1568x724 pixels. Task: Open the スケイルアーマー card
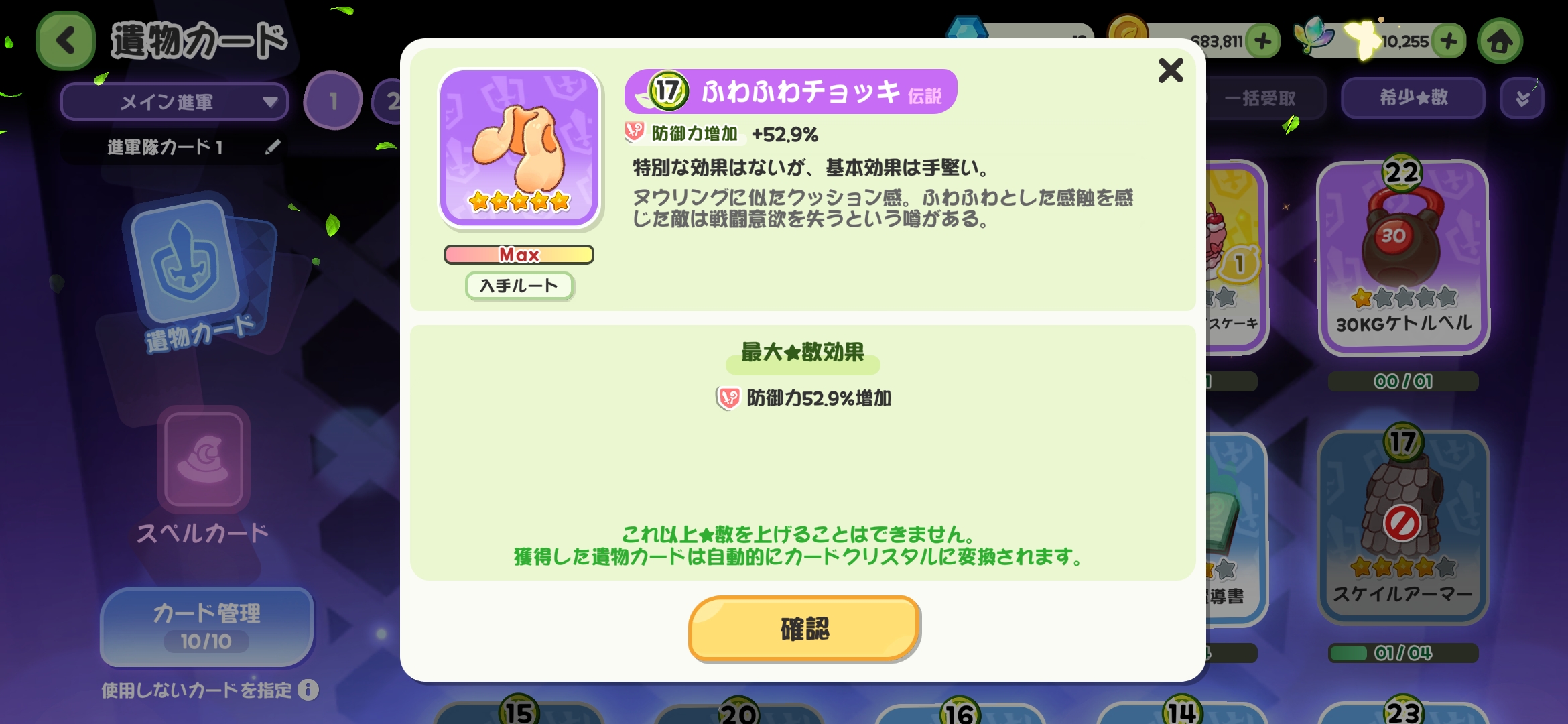click(1402, 526)
